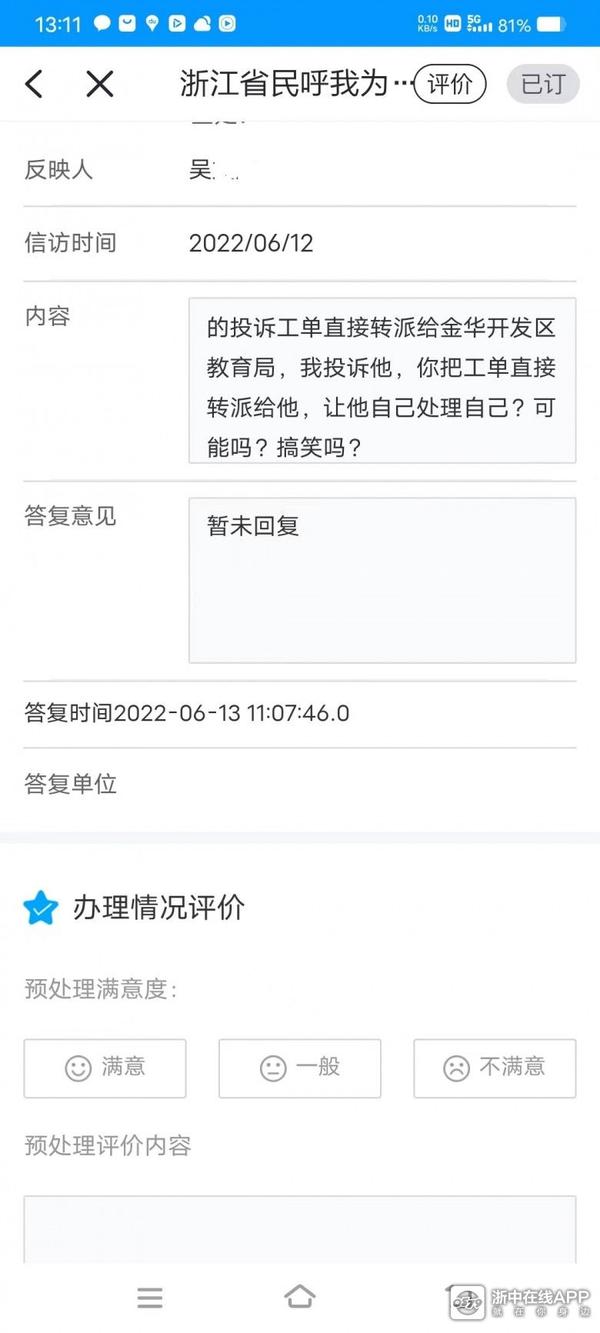Screen dimensions: 600x1333
Task: Go back using the arrow icon
Action: pyautogui.click(x=34, y=84)
